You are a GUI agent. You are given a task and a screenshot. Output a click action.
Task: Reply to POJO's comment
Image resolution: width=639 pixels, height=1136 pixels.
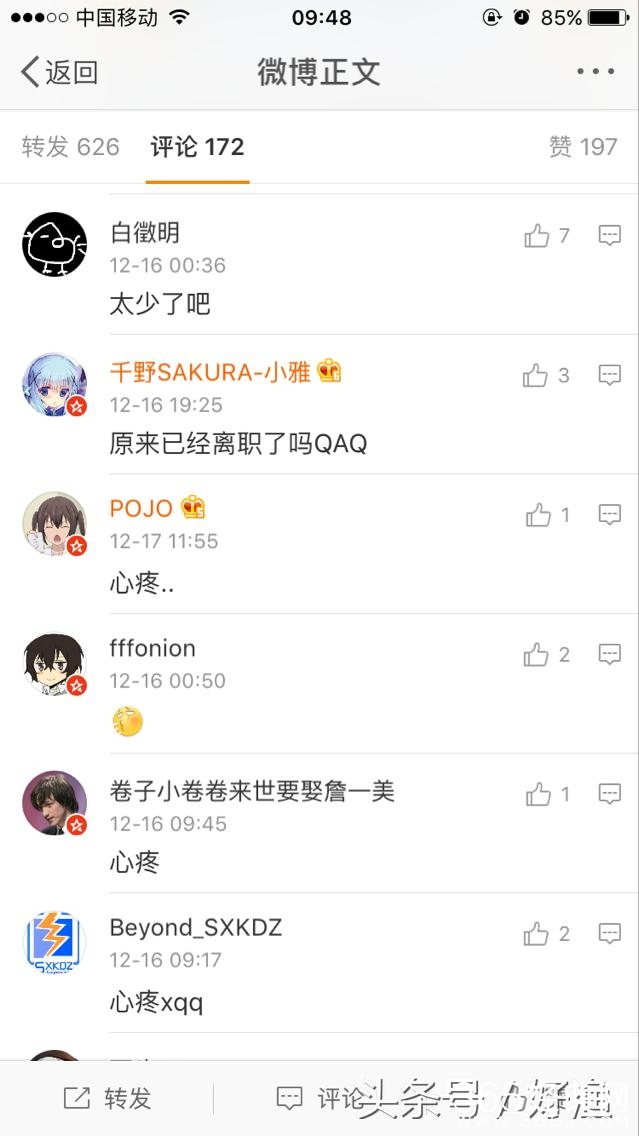610,515
